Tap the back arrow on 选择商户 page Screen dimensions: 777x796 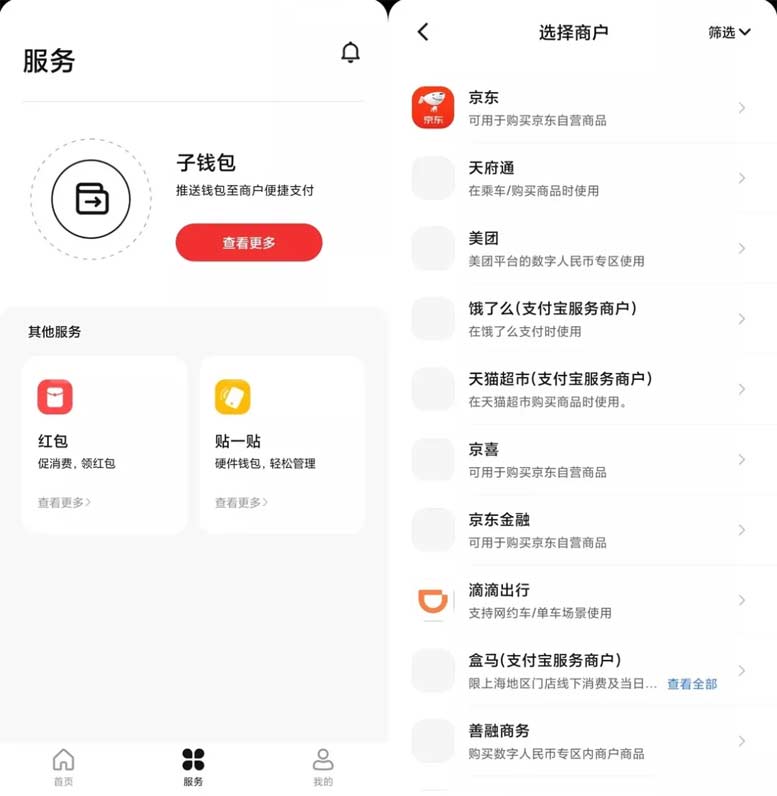coord(422,31)
